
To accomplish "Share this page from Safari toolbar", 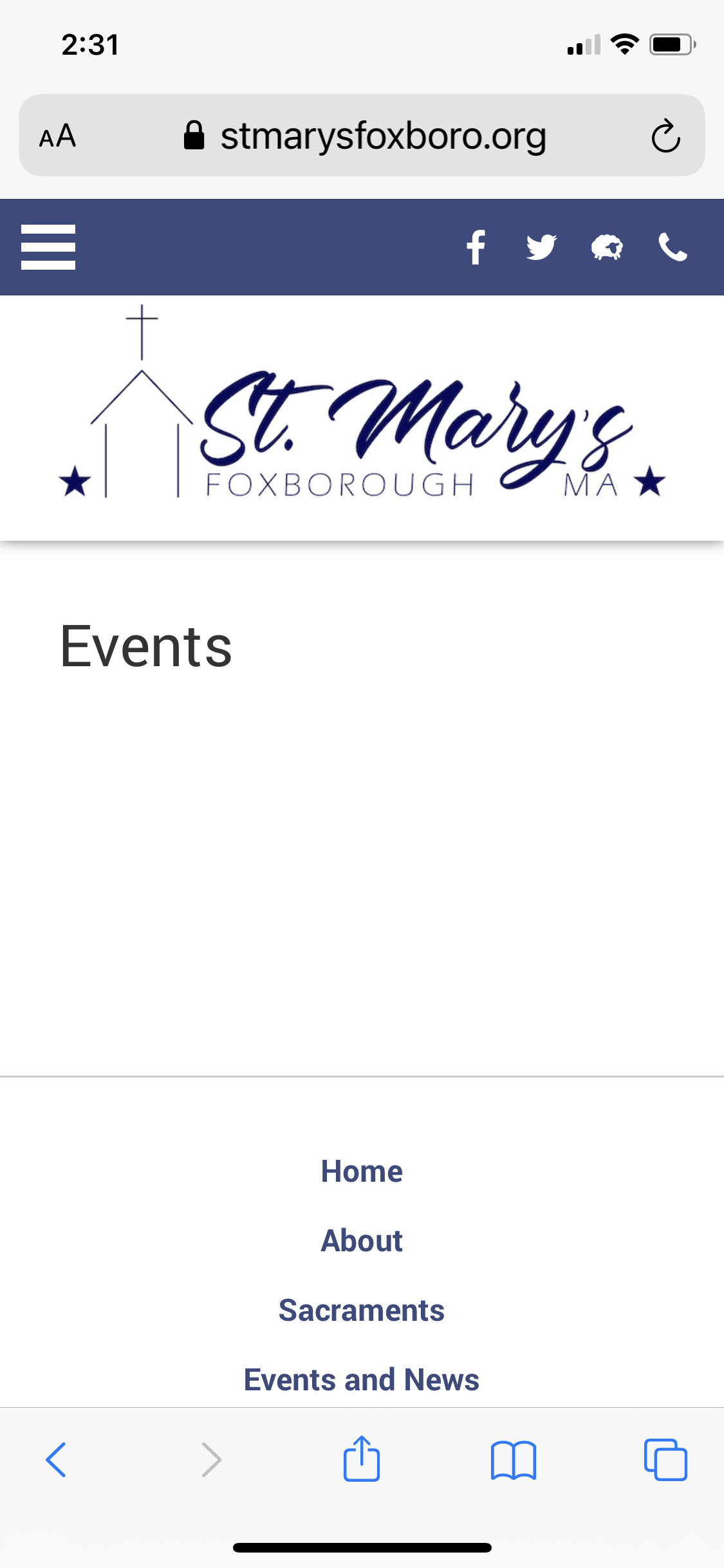I will (362, 1458).
